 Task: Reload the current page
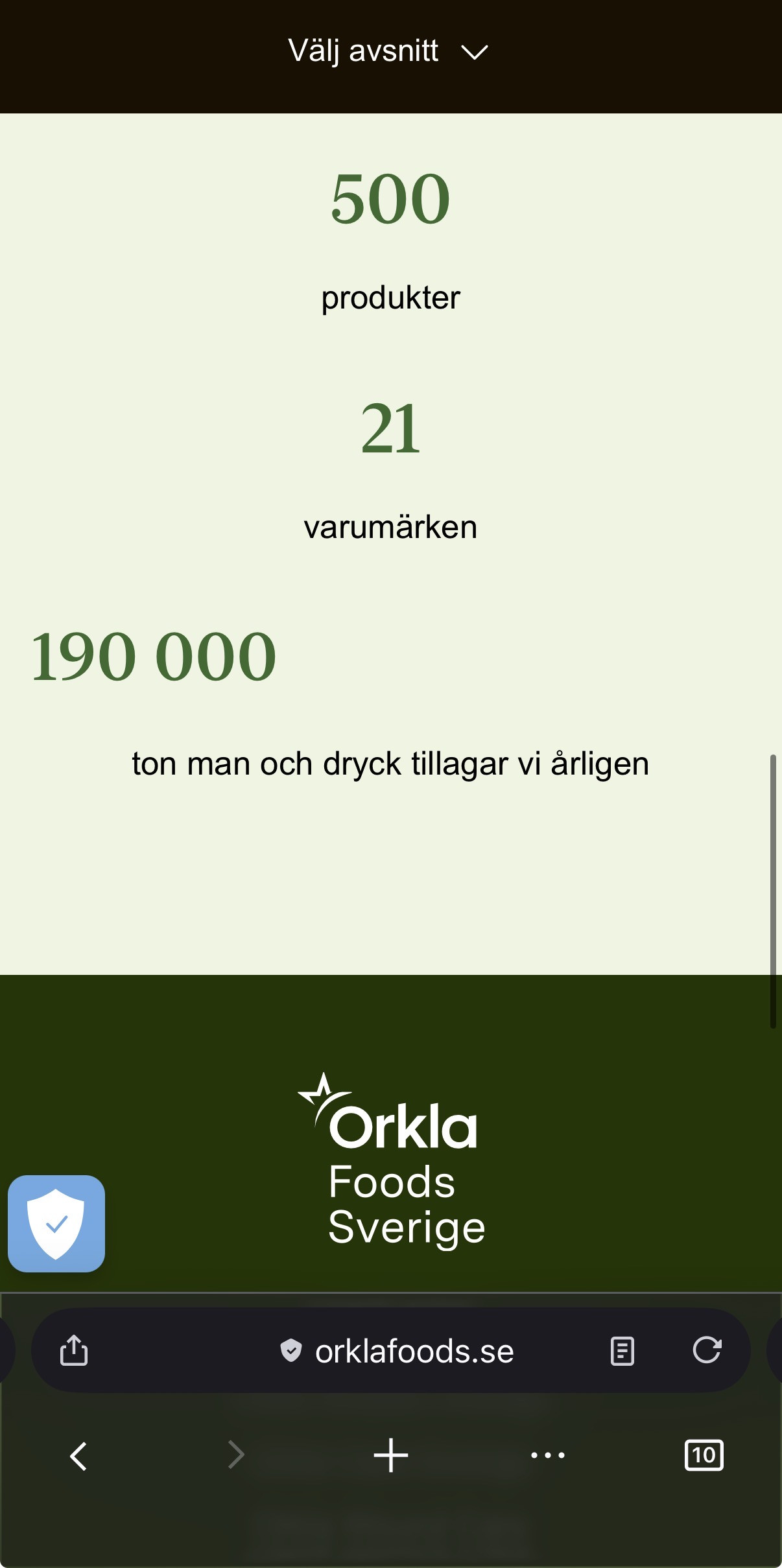click(x=707, y=1351)
